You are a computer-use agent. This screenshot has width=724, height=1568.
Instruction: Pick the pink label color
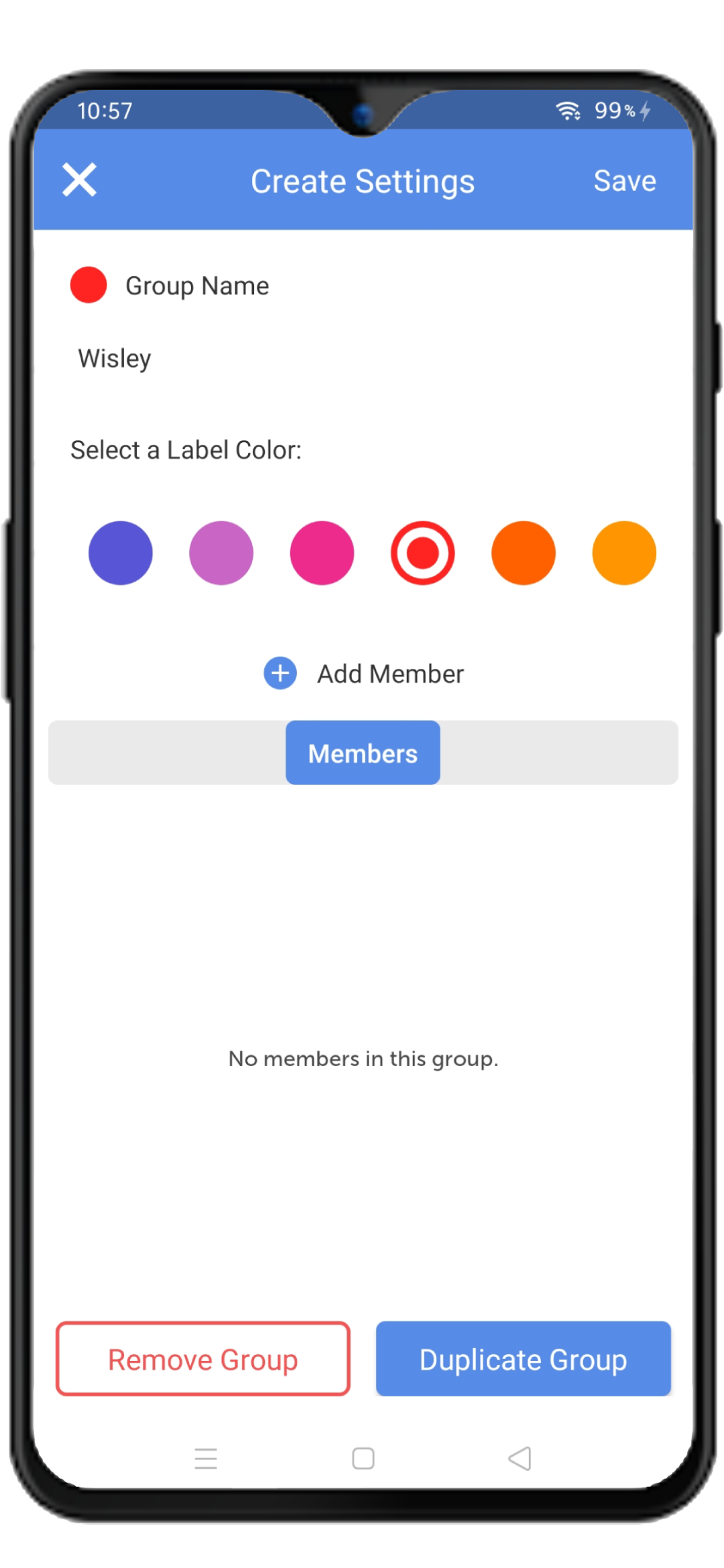[x=322, y=553]
